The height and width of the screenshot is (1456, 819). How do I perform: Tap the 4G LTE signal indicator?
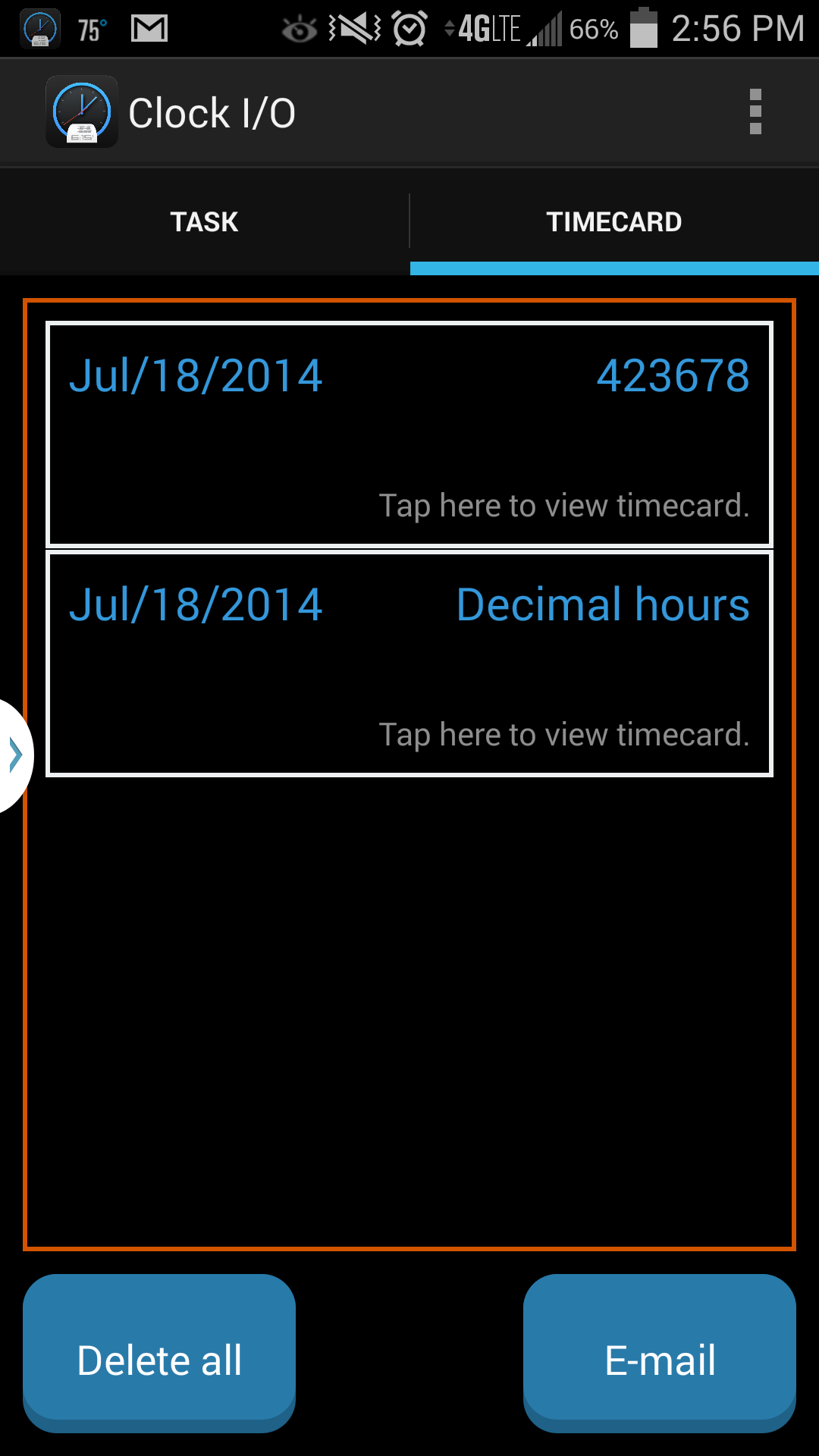pyautogui.click(x=489, y=29)
